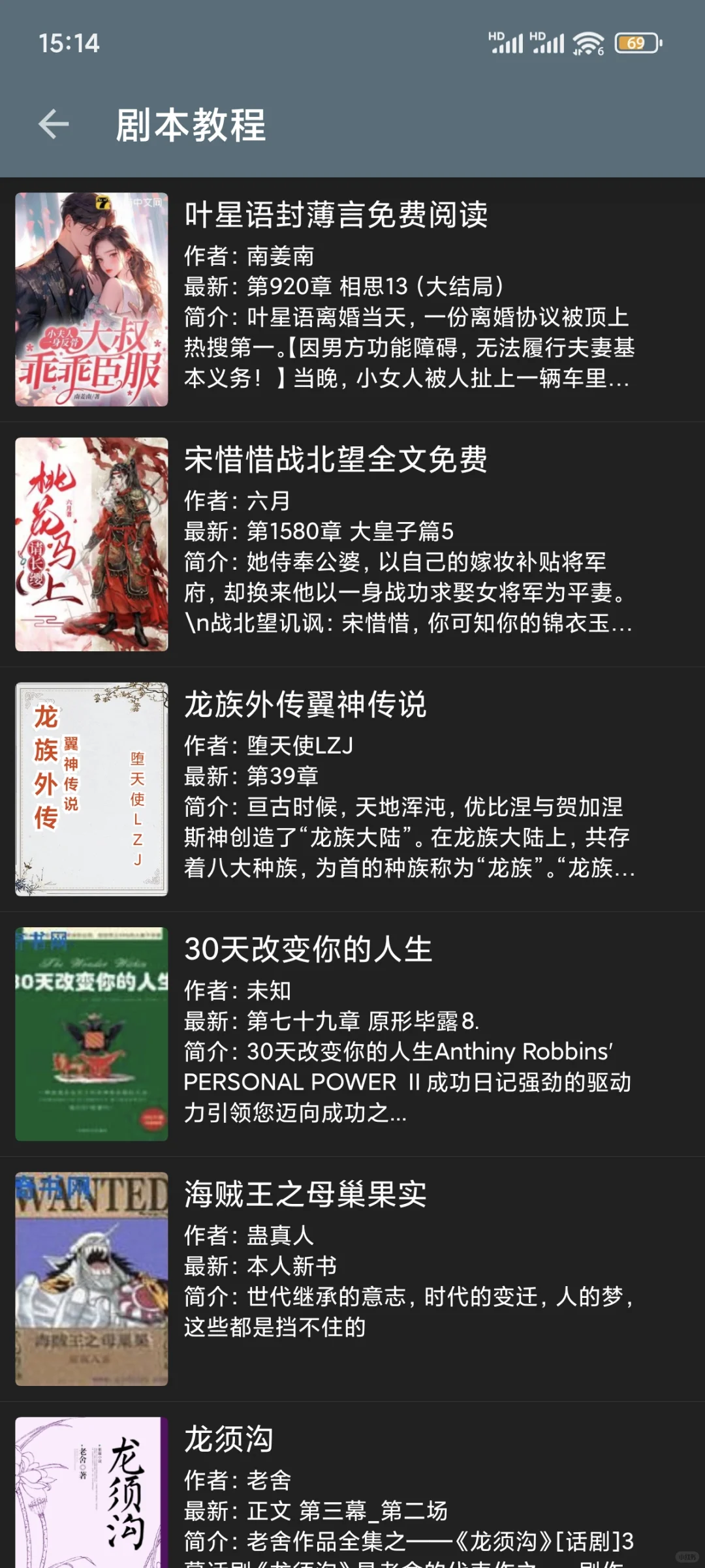Open the book 宋惜惜战北望全文免费
This screenshot has height=1568, width=705.
coord(352,544)
